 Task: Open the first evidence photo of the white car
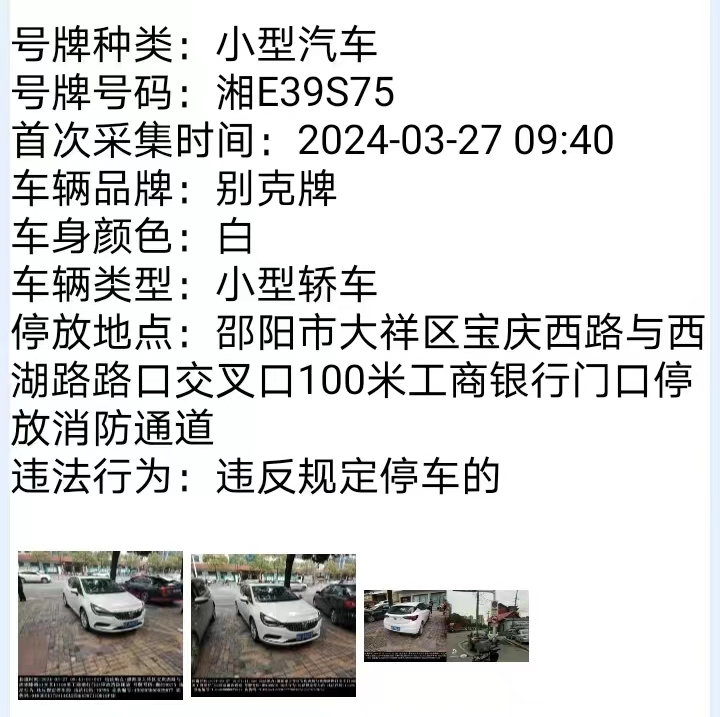(x=100, y=623)
